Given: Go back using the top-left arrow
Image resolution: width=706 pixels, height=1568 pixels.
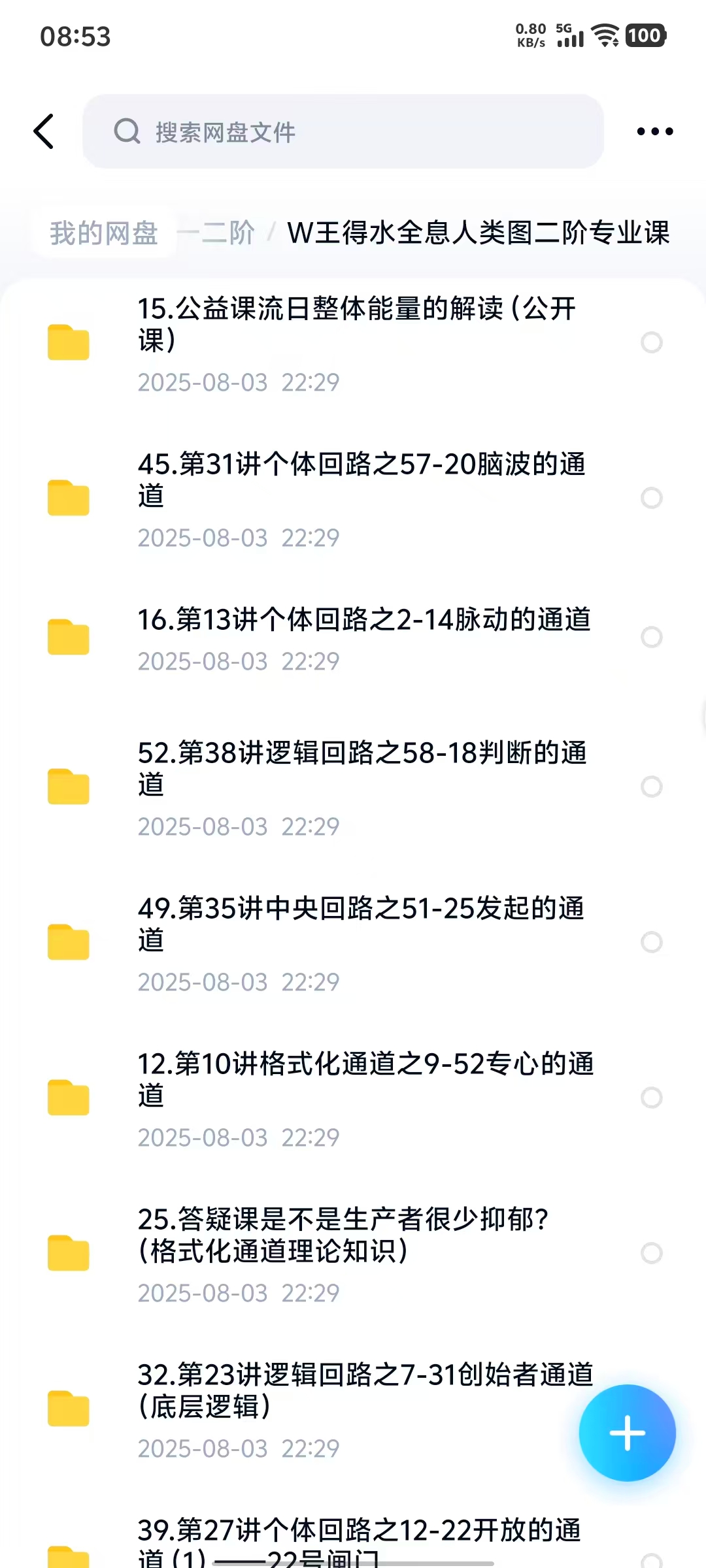Looking at the screenshot, I should pyautogui.click(x=44, y=131).
